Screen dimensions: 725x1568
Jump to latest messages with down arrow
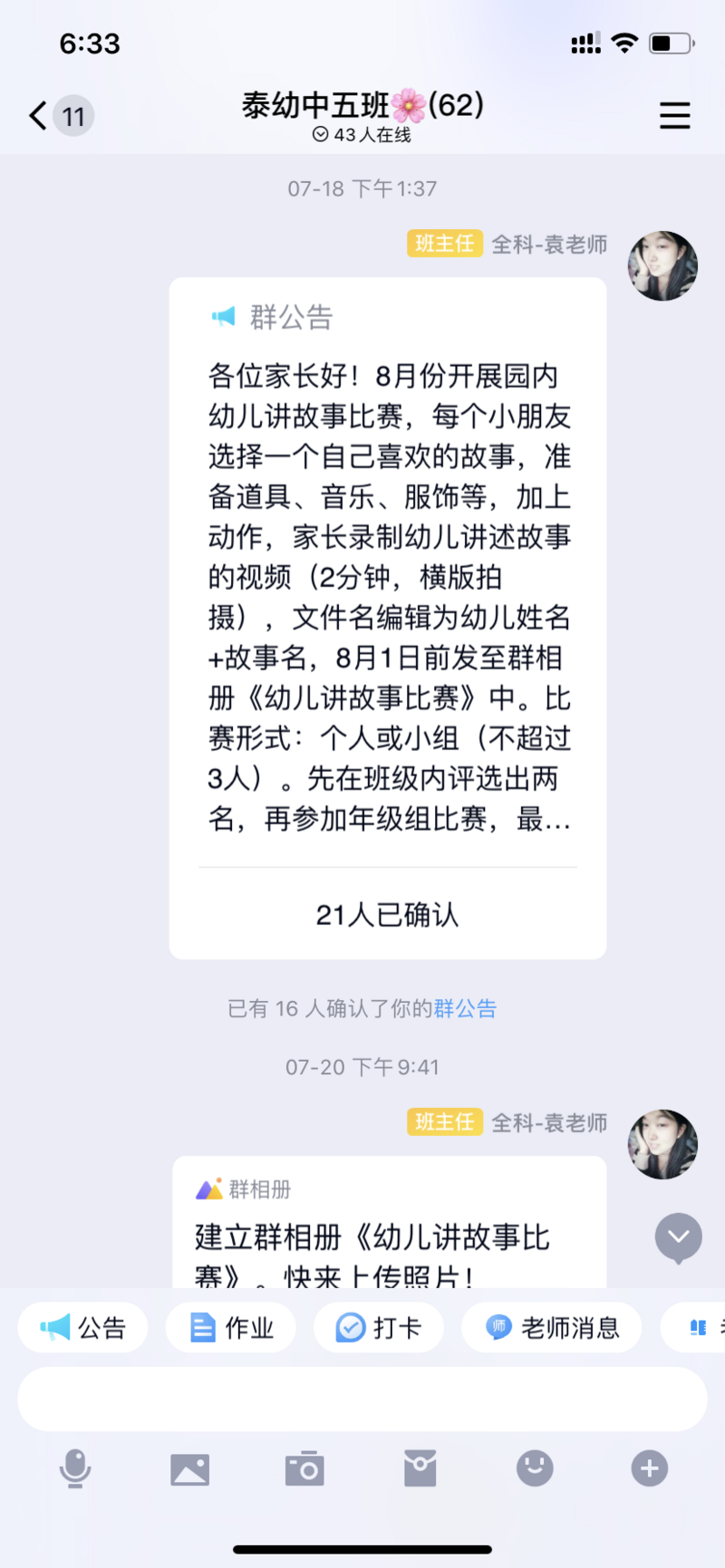pos(678,1236)
